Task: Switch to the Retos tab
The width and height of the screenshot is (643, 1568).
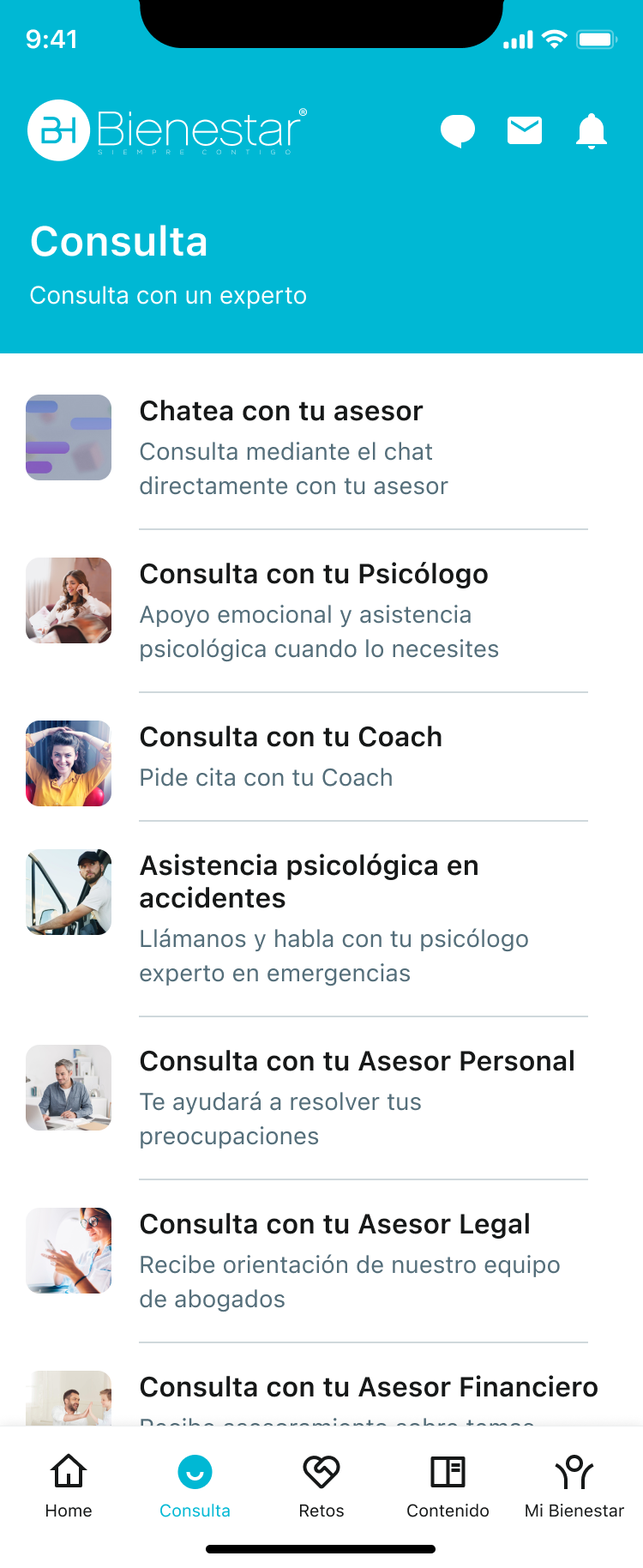Action: coord(321,1486)
